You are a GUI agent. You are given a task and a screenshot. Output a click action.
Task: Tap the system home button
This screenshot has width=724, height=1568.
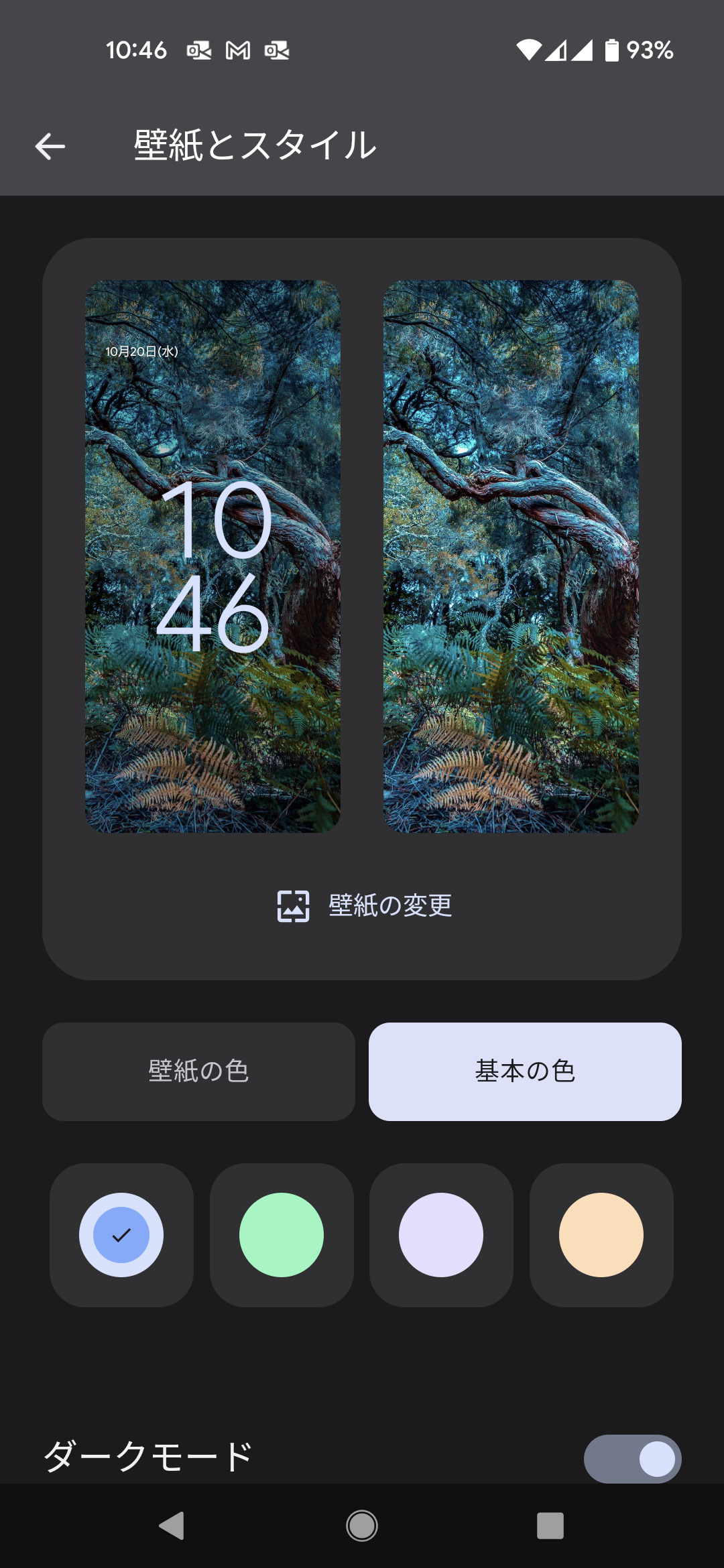(x=362, y=1526)
